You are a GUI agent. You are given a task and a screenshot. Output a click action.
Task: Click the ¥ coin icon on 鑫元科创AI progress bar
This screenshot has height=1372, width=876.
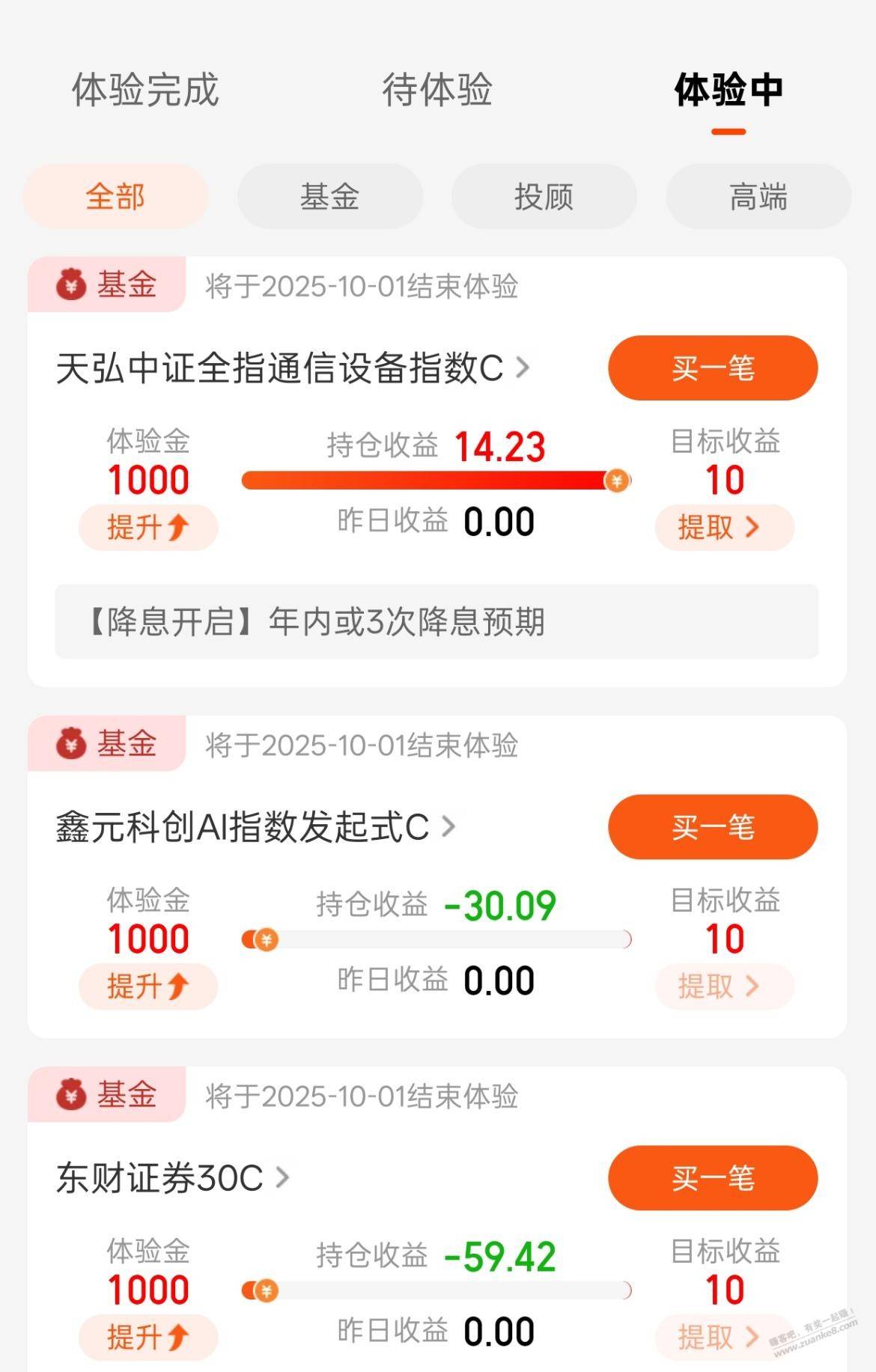click(x=267, y=938)
